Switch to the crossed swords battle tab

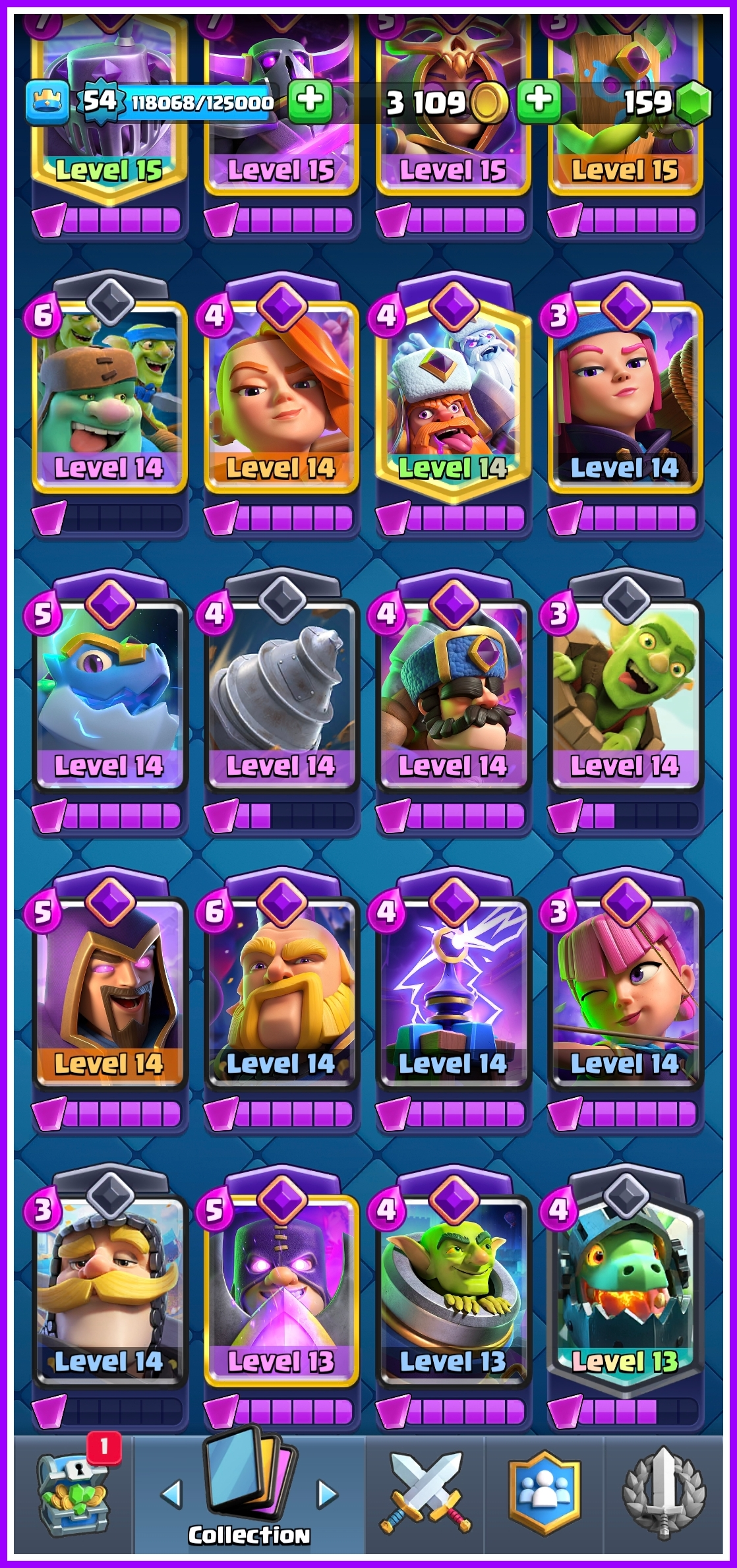(426, 1494)
